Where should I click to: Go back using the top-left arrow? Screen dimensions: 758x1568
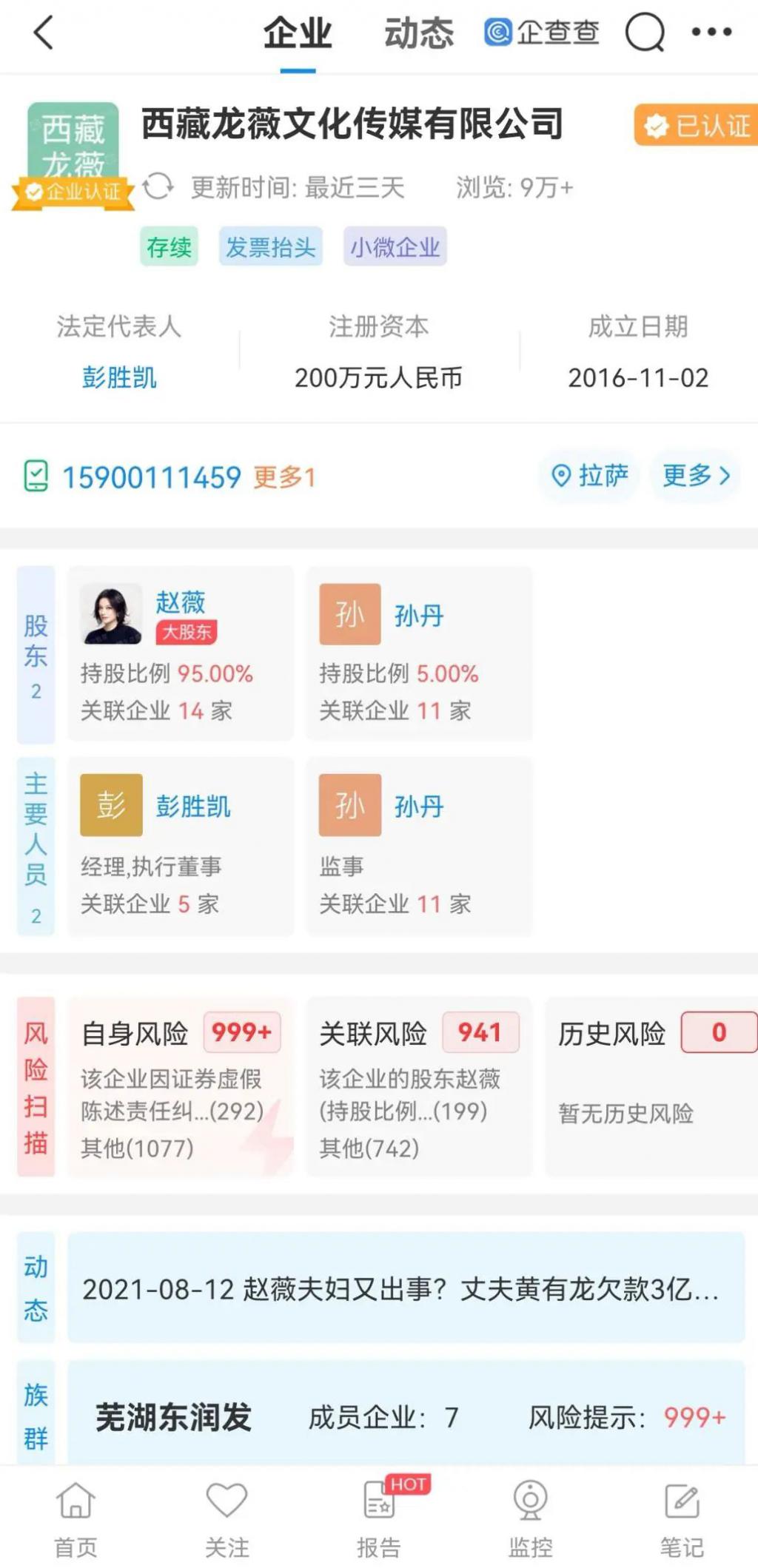pos(44,33)
